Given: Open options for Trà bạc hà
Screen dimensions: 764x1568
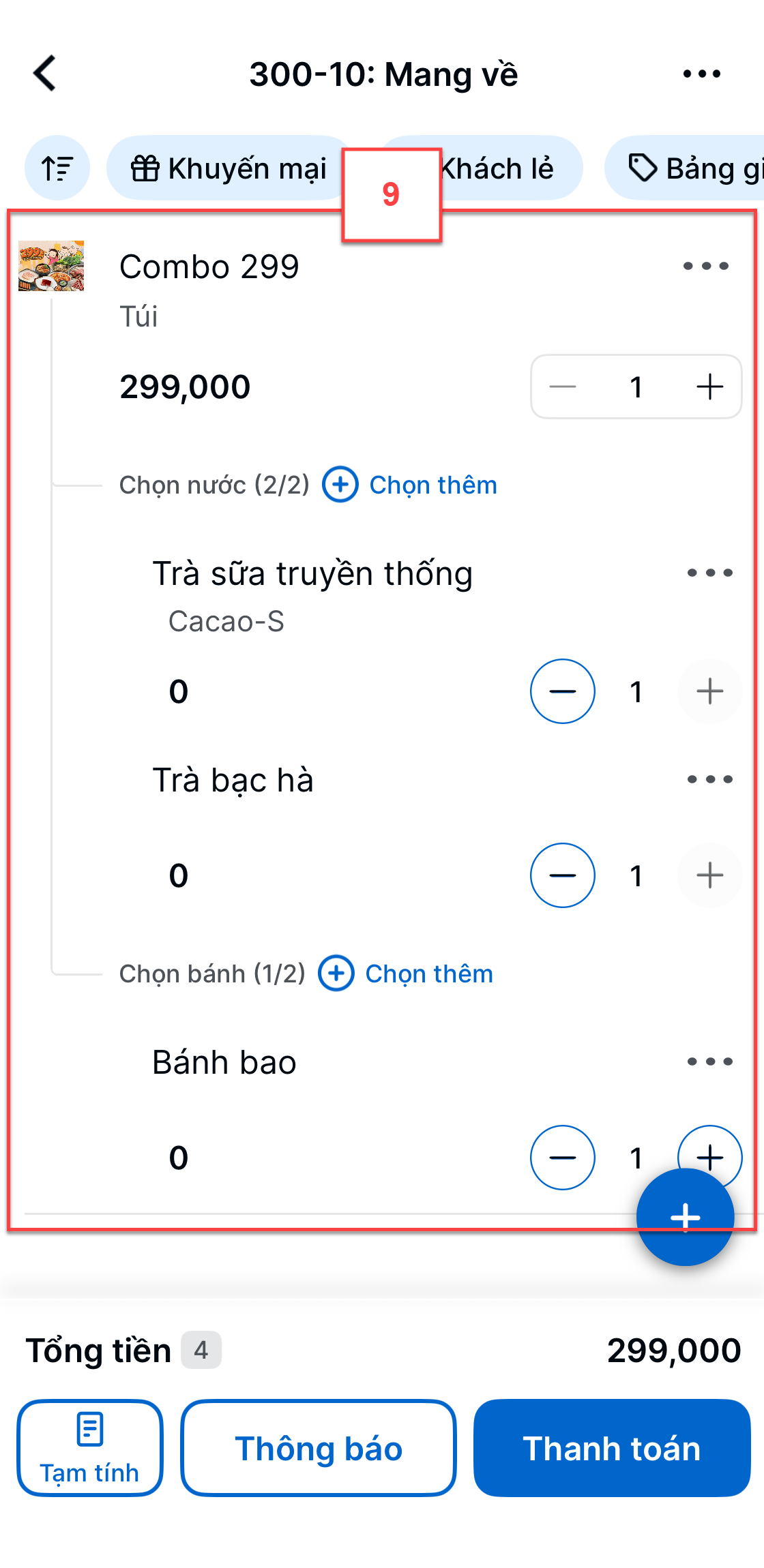Looking at the screenshot, I should click(x=710, y=779).
